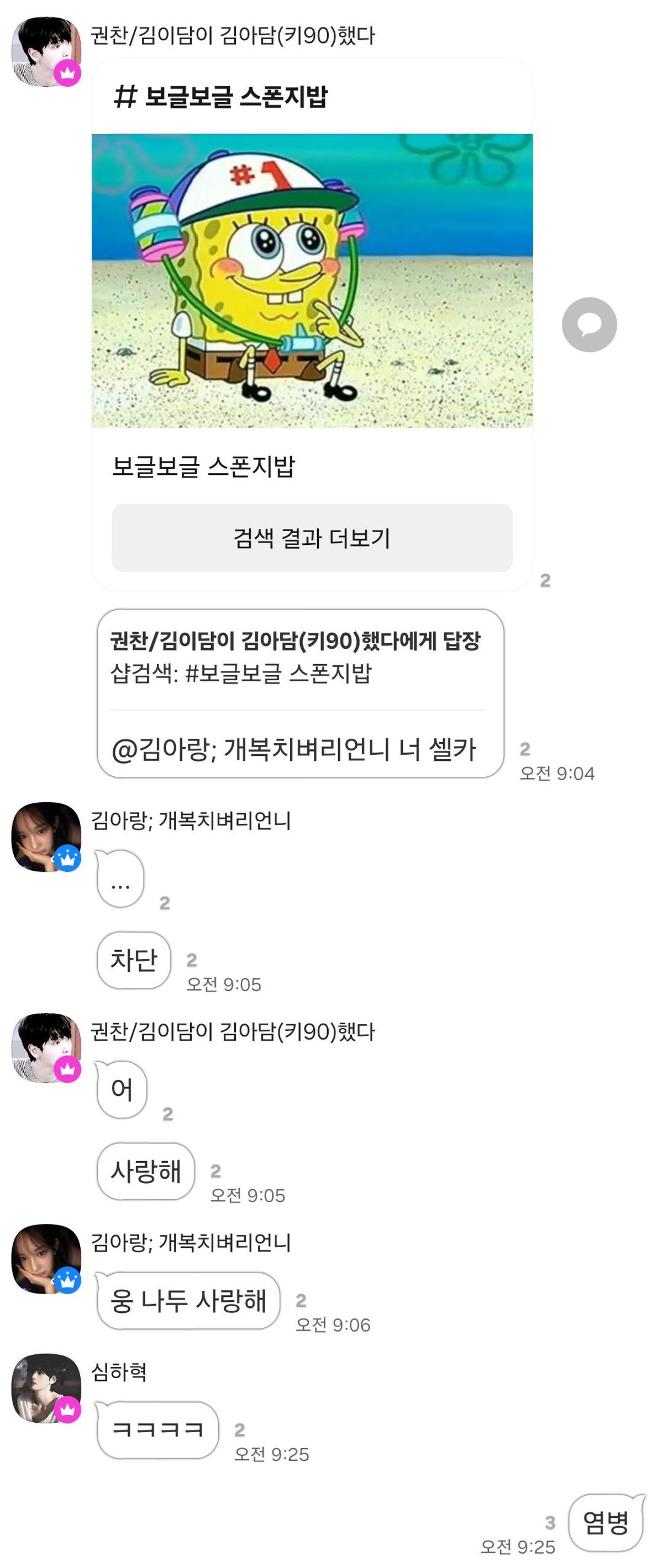View profile of 권찬 above the '사랑해' message
663x1568 pixels.
[46, 1047]
